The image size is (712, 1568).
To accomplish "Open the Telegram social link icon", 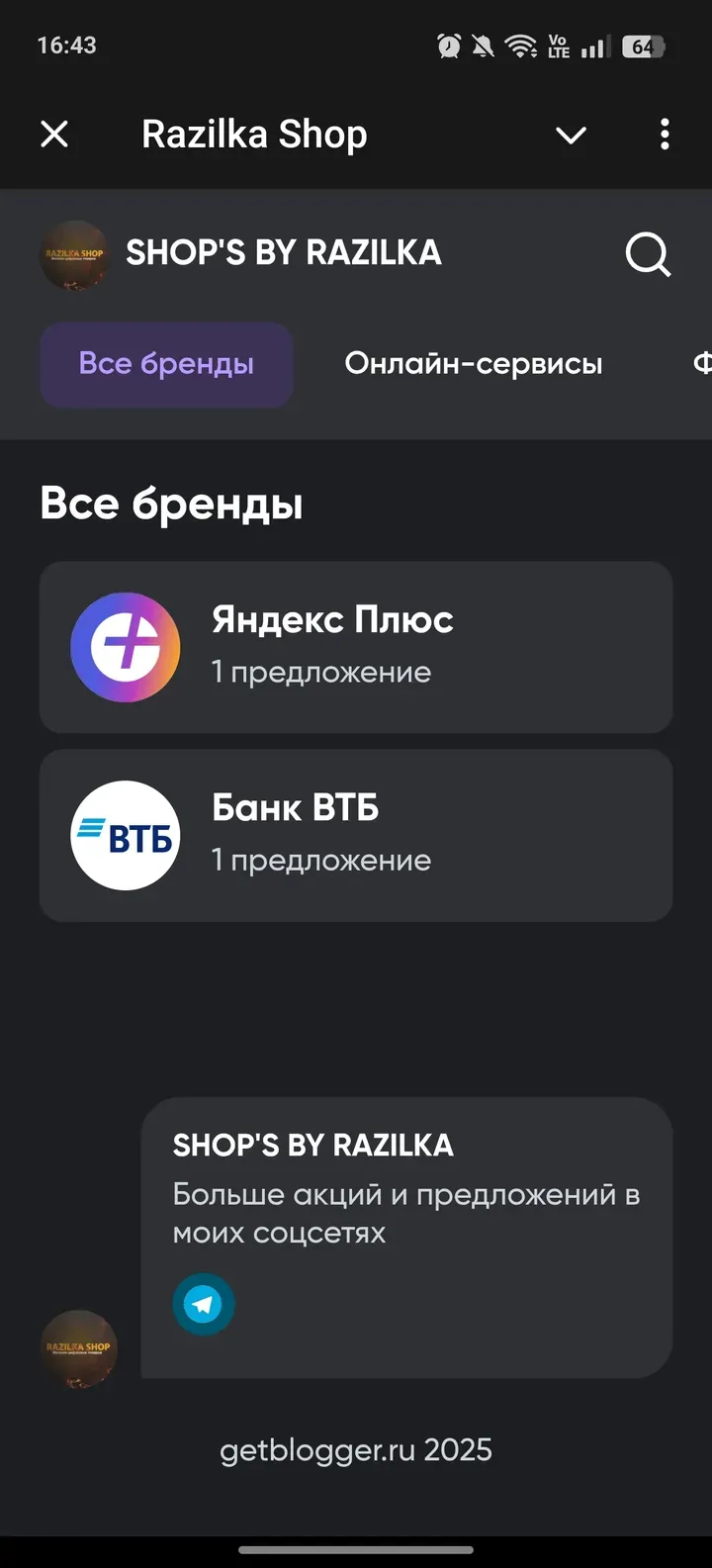I will (204, 1305).
